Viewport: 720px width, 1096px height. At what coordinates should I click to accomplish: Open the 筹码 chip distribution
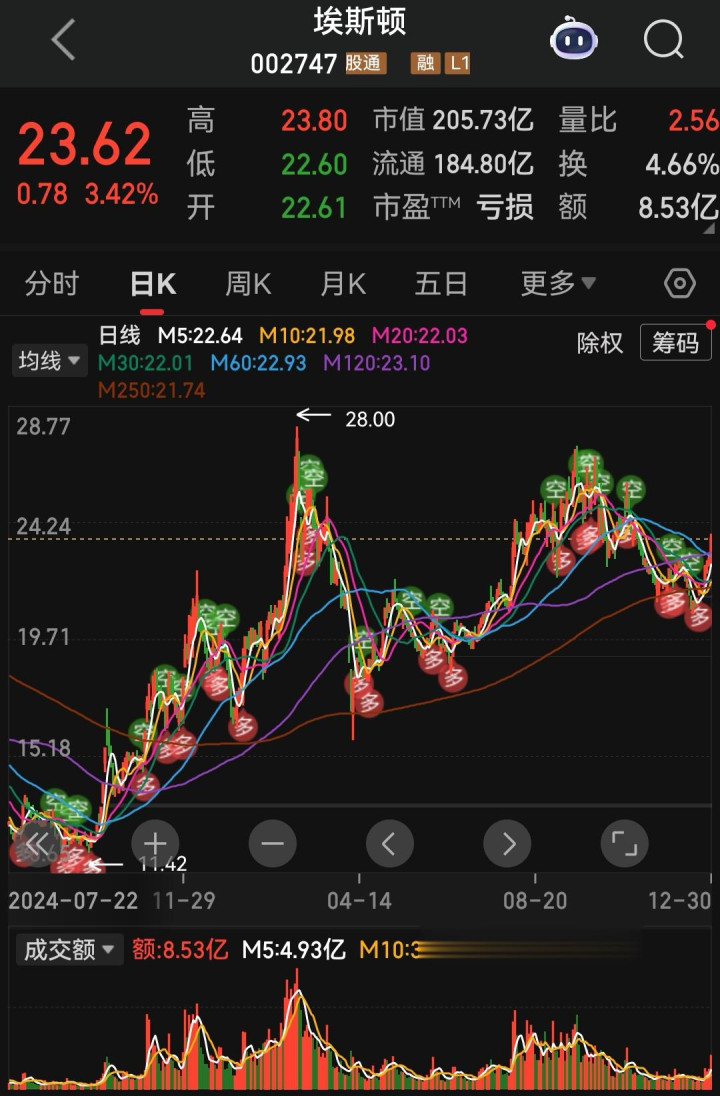click(676, 343)
